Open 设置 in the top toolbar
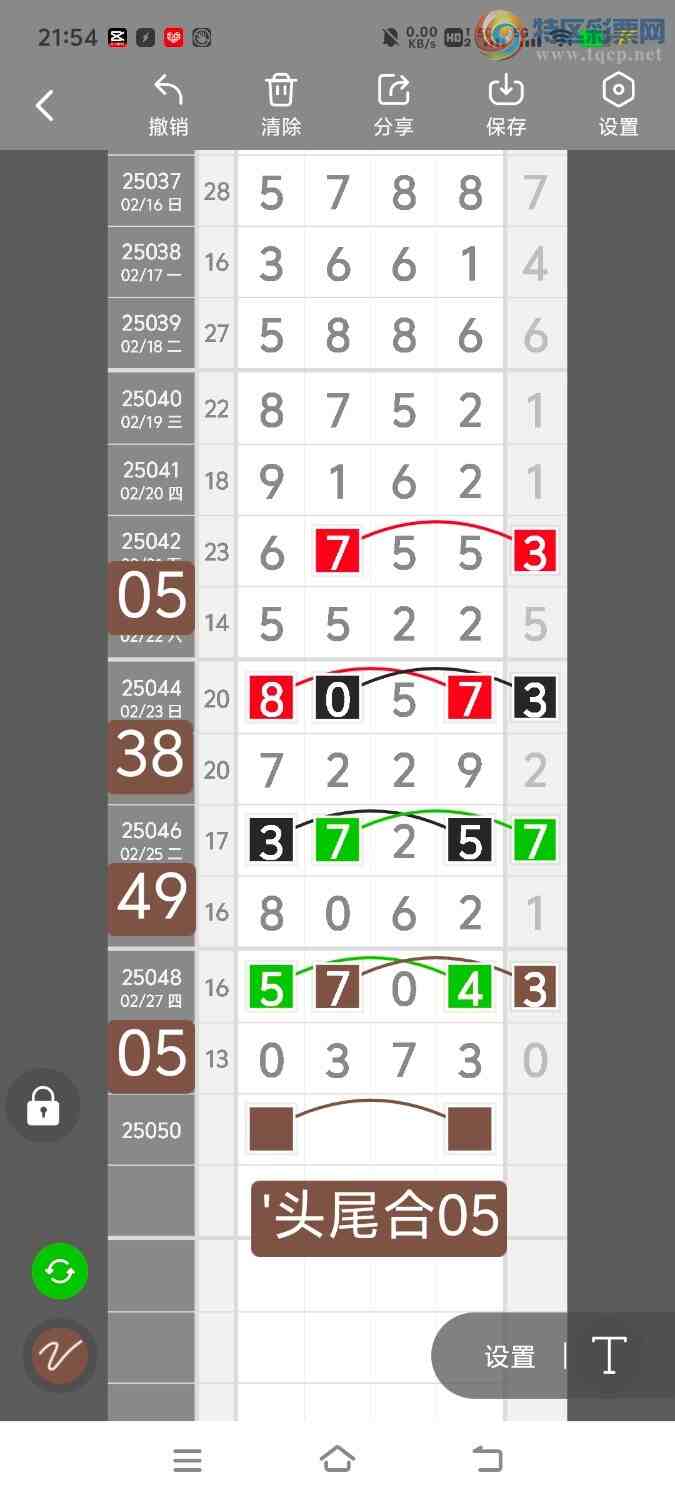Screen dimensions: 675x1500 click(x=618, y=105)
